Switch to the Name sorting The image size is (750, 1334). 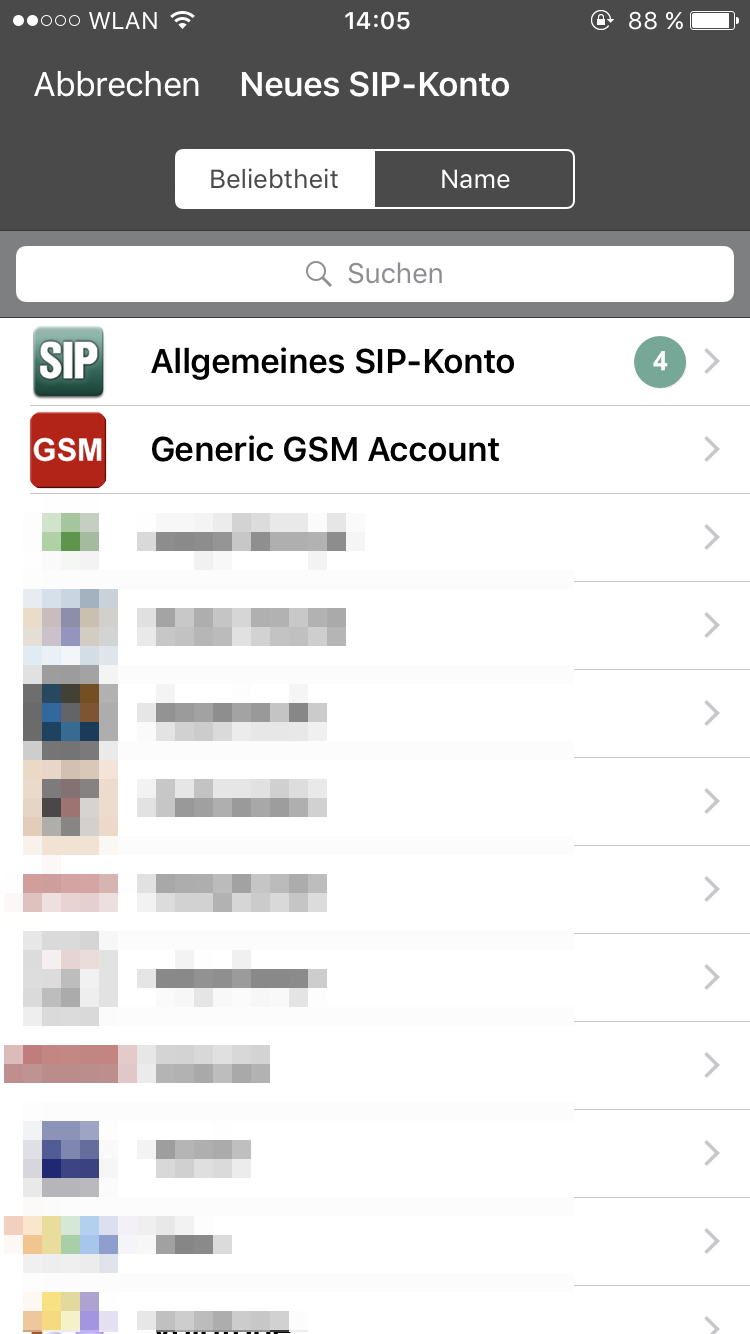point(475,179)
